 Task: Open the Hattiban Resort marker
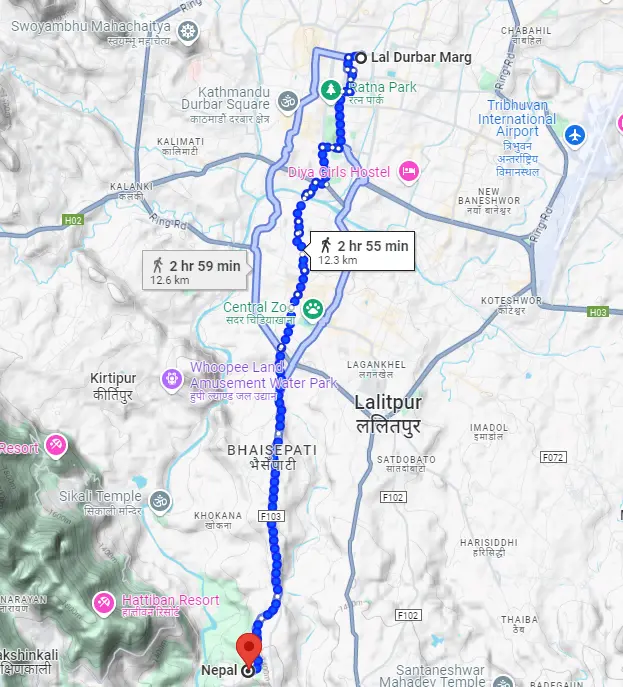tap(103, 602)
